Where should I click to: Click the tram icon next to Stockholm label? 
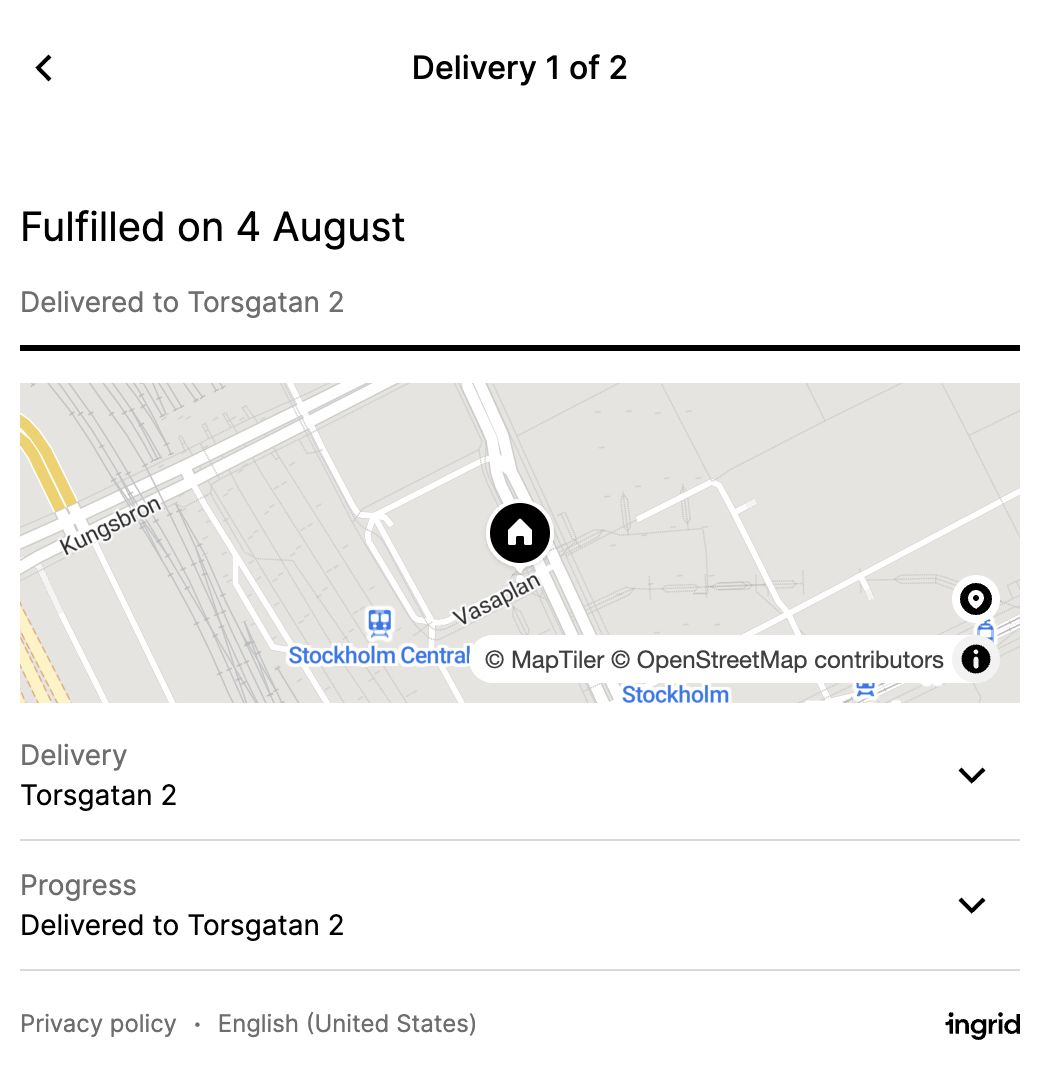tap(864, 687)
